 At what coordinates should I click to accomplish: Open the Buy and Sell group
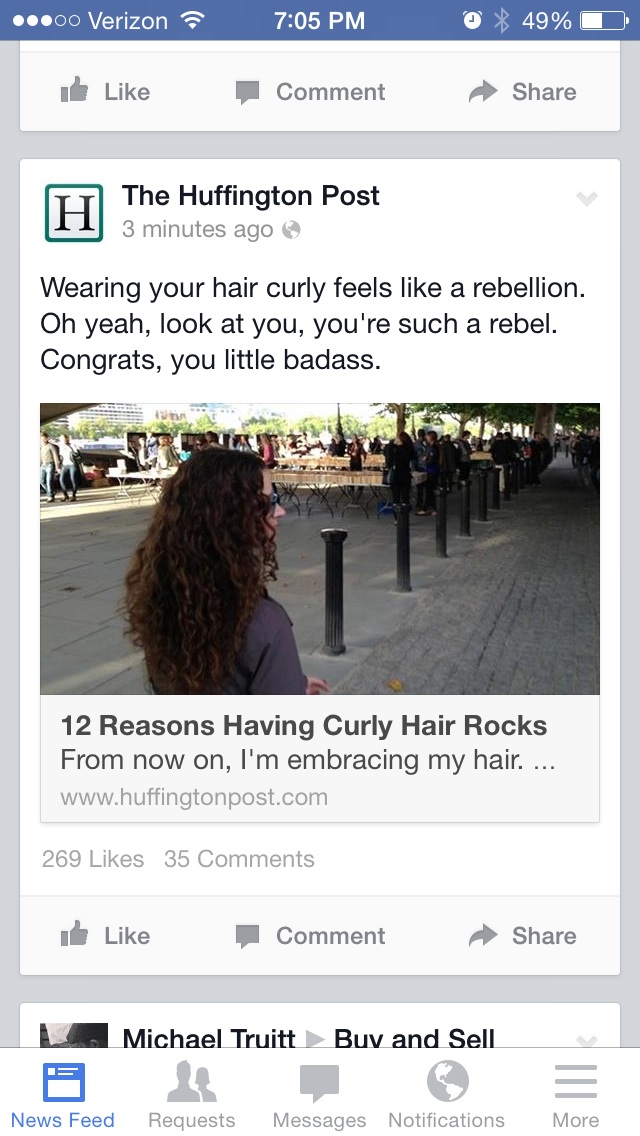point(414,1038)
